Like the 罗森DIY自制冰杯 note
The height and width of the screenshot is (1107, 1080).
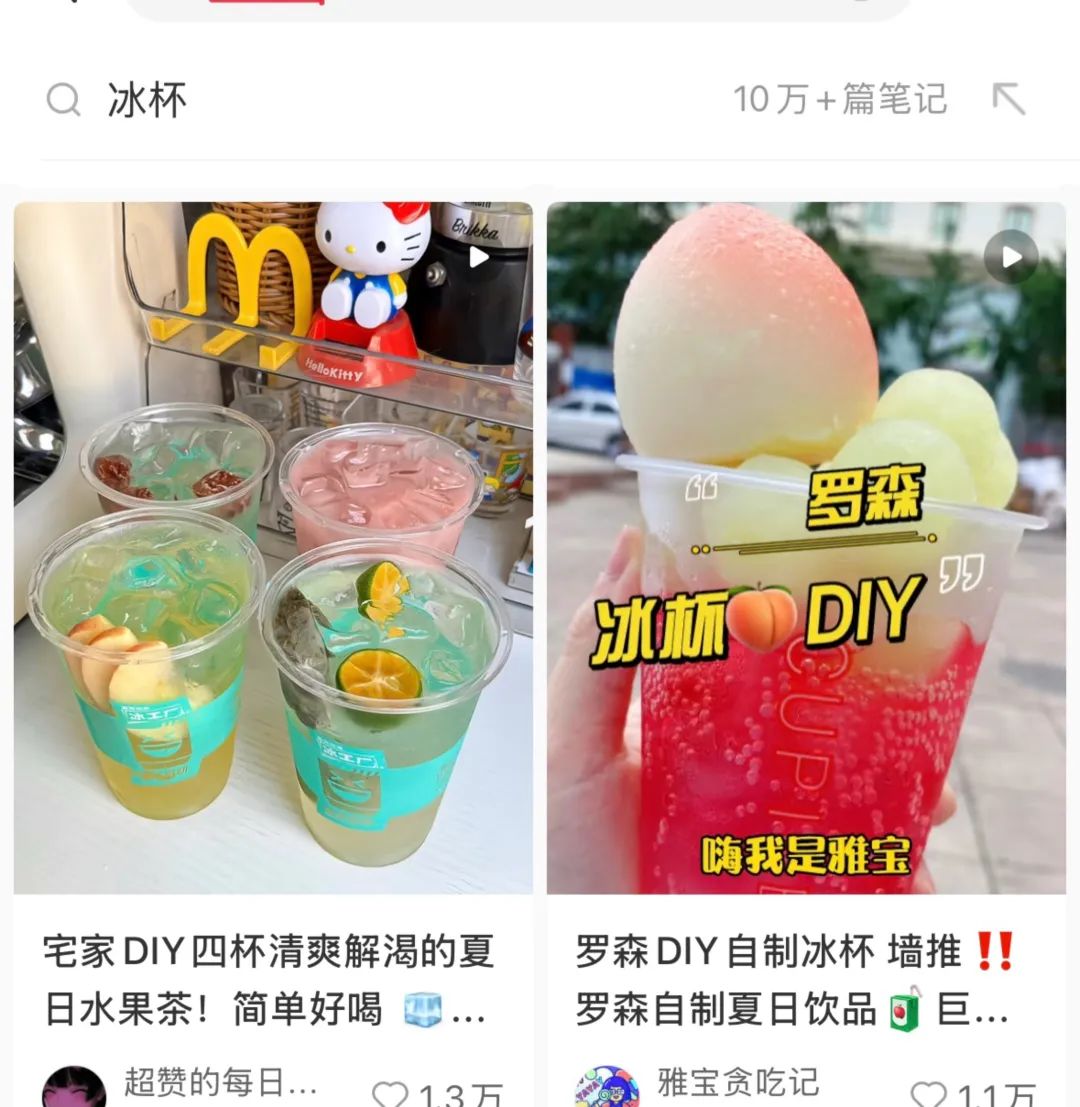coord(928,1094)
